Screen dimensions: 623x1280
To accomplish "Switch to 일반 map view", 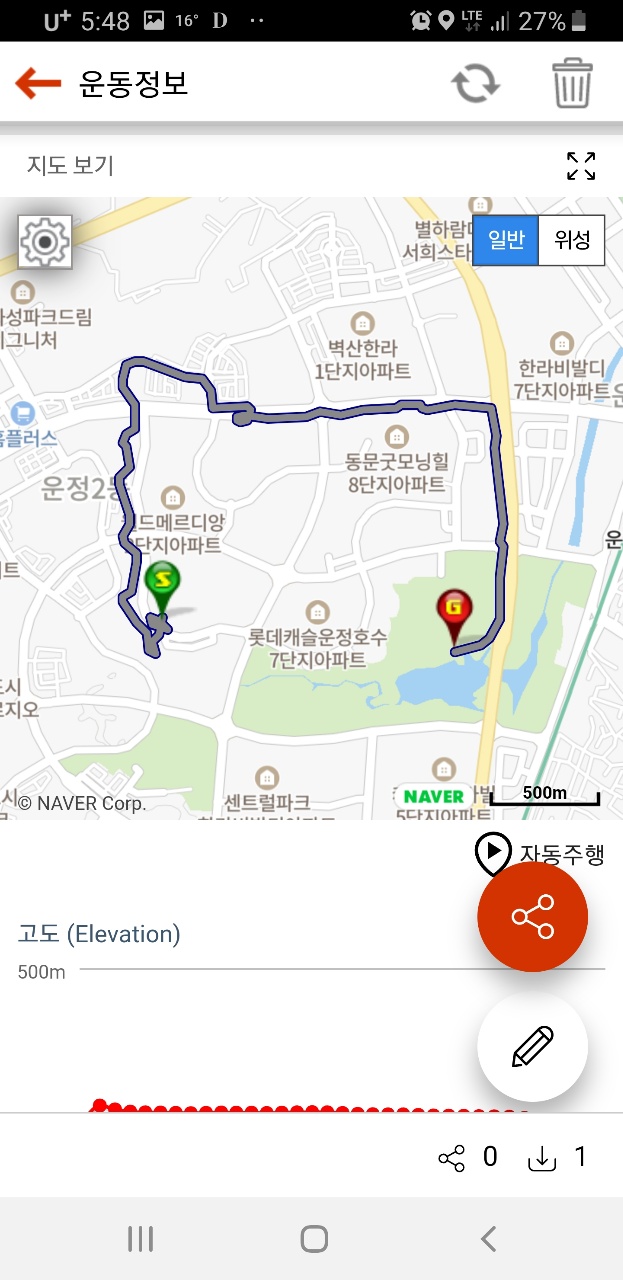I will (506, 240).
